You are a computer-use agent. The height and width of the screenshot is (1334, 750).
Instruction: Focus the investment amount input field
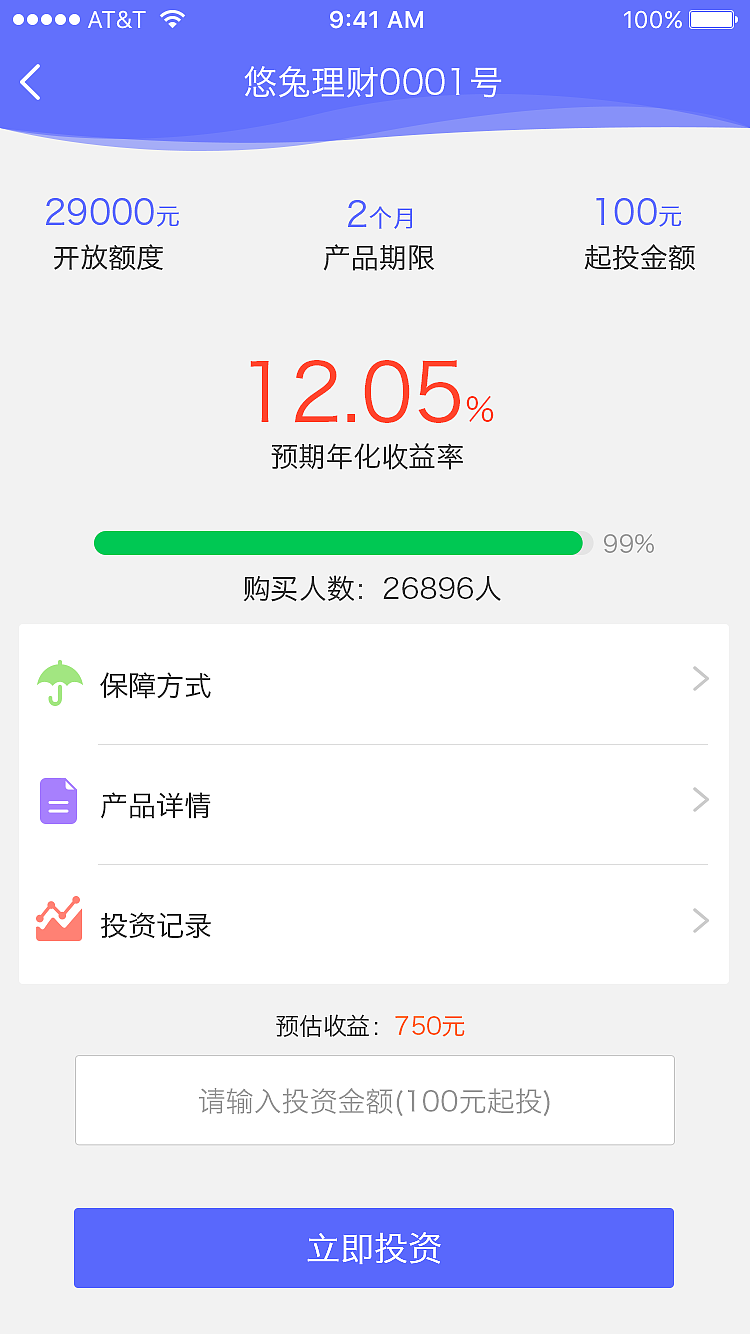point(374,1100)
